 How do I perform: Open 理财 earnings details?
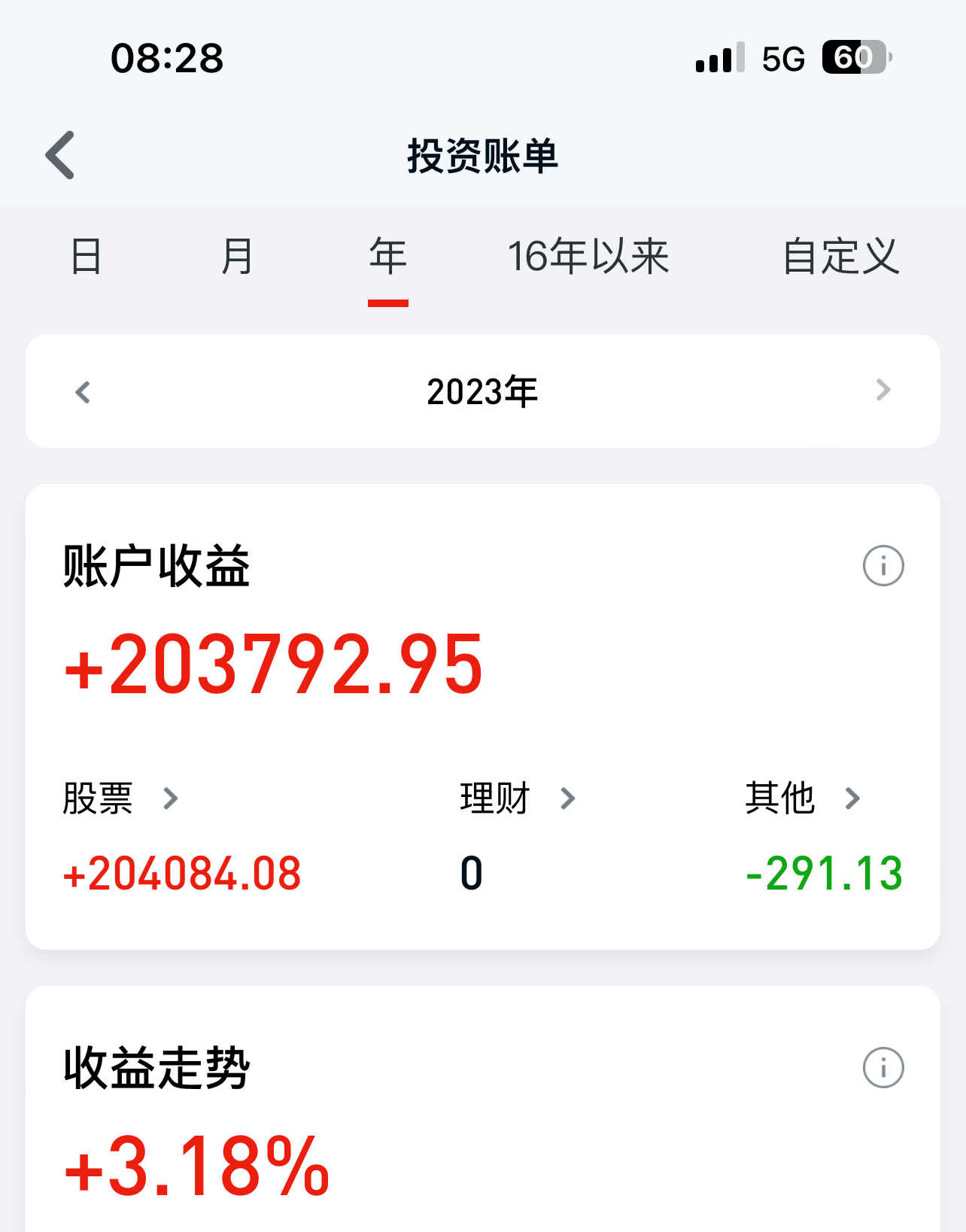point(518,799)
